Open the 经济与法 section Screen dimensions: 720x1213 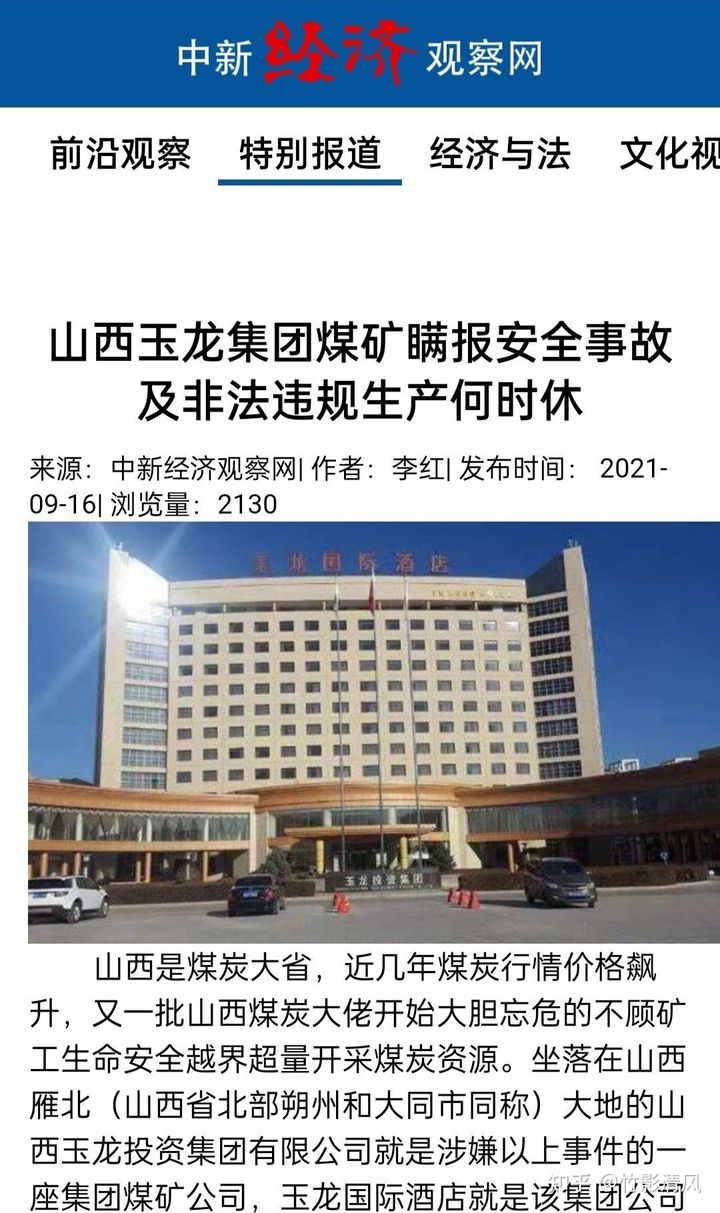[x=499, y=154]
